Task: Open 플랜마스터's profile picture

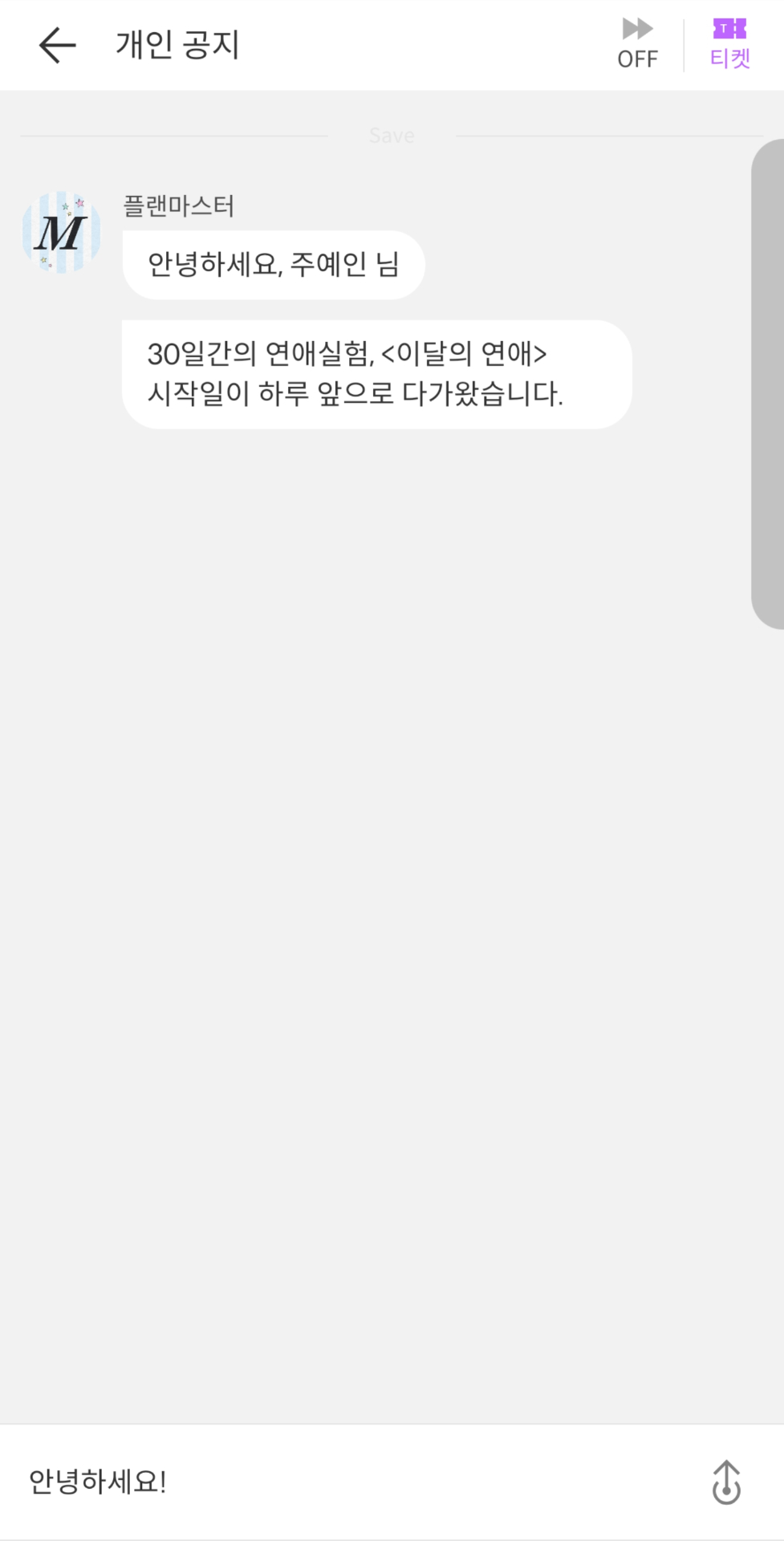Action: click(62, 232)
